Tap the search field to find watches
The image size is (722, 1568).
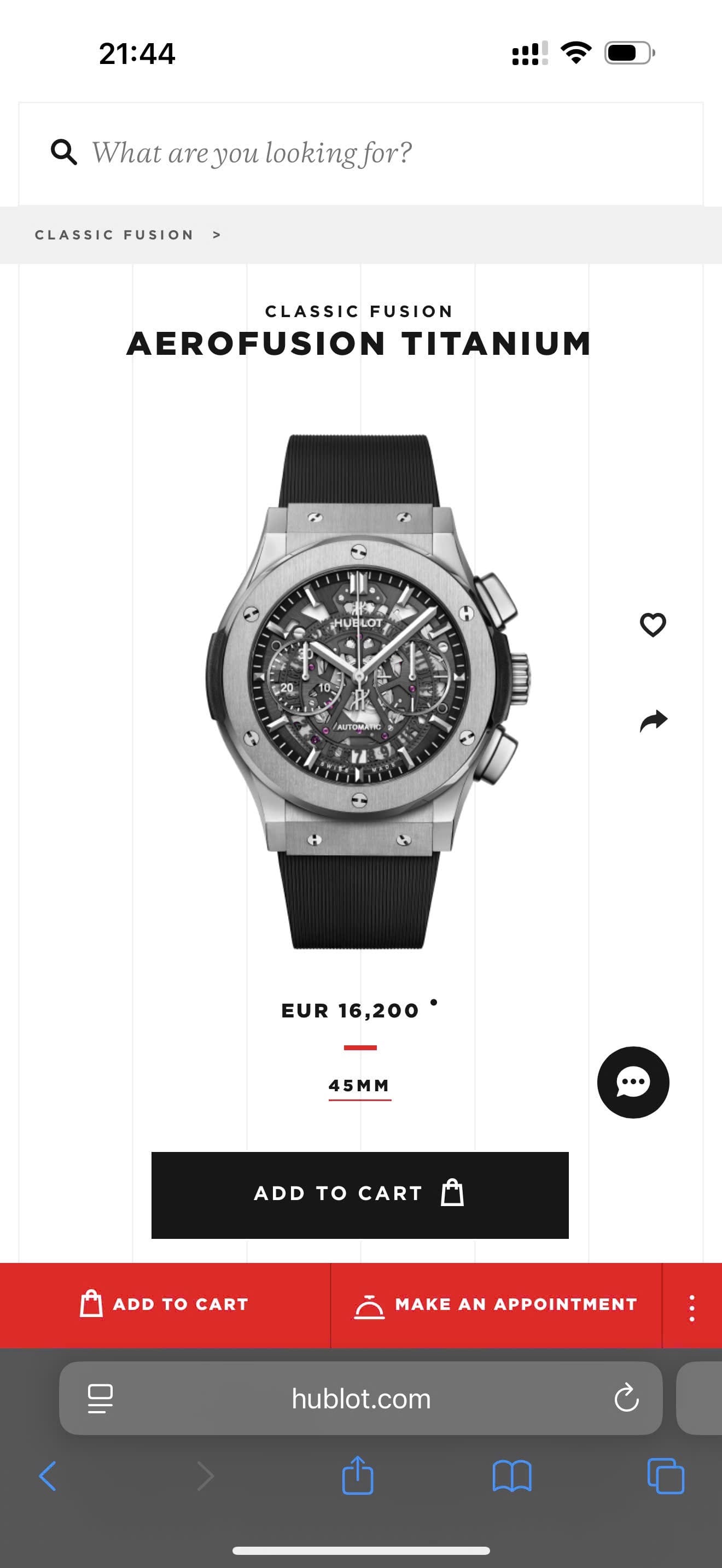pyautogui.click(x=251, y=154)
